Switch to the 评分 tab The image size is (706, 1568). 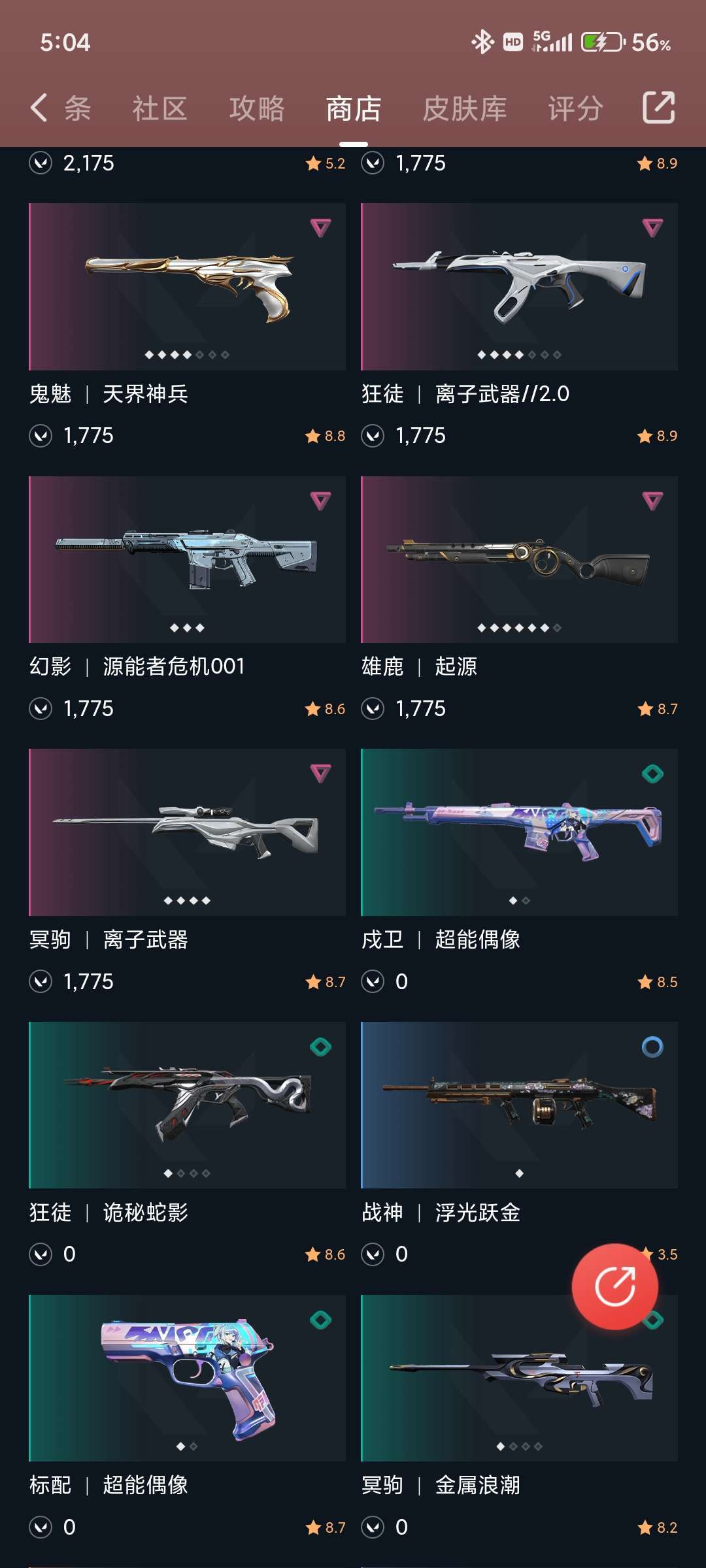pos(575,108)
